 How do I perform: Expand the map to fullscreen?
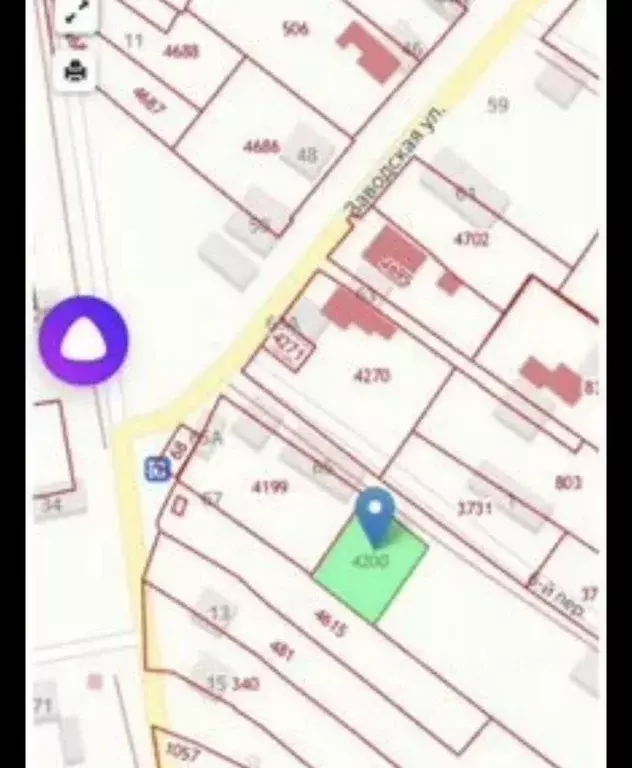75,17
